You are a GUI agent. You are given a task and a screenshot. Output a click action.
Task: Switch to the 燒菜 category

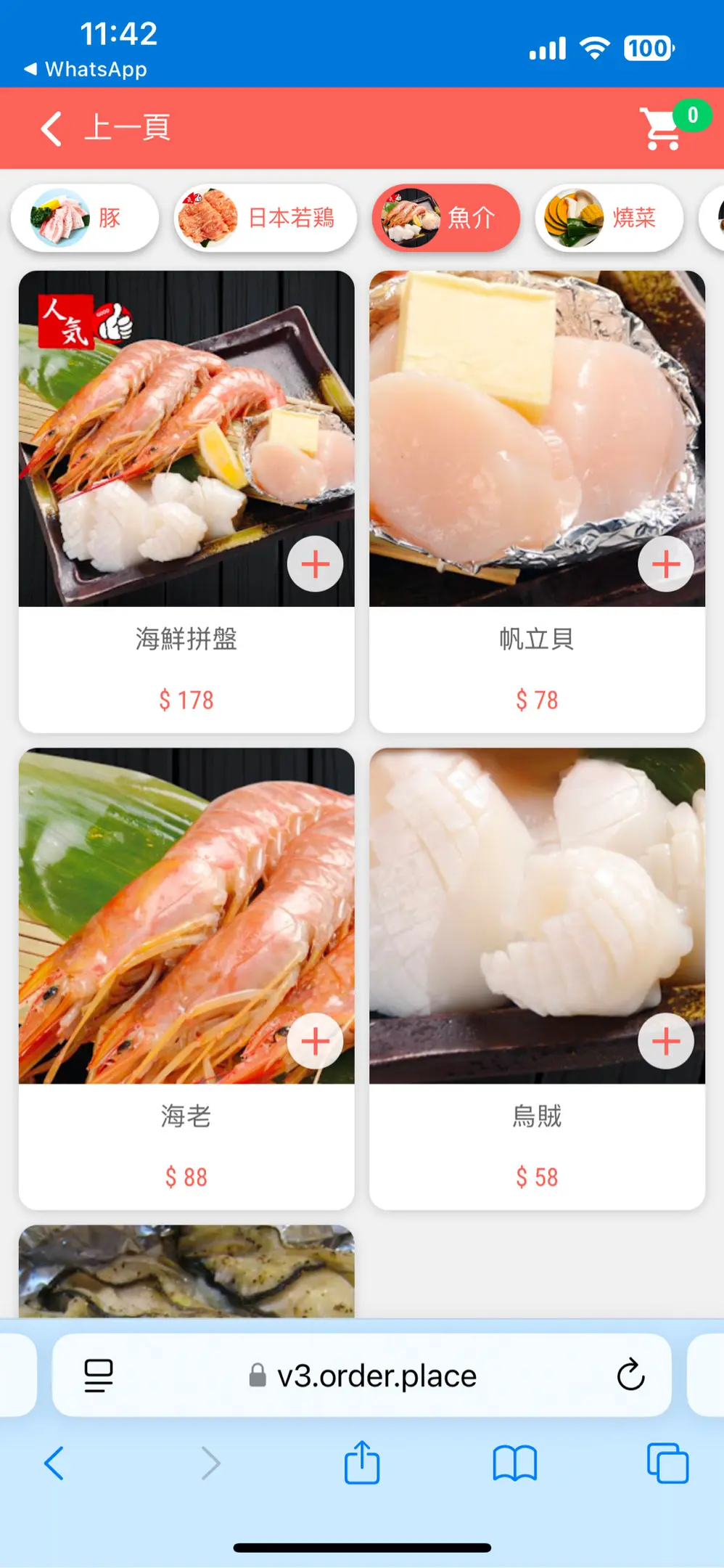click(x=609, y=218)
